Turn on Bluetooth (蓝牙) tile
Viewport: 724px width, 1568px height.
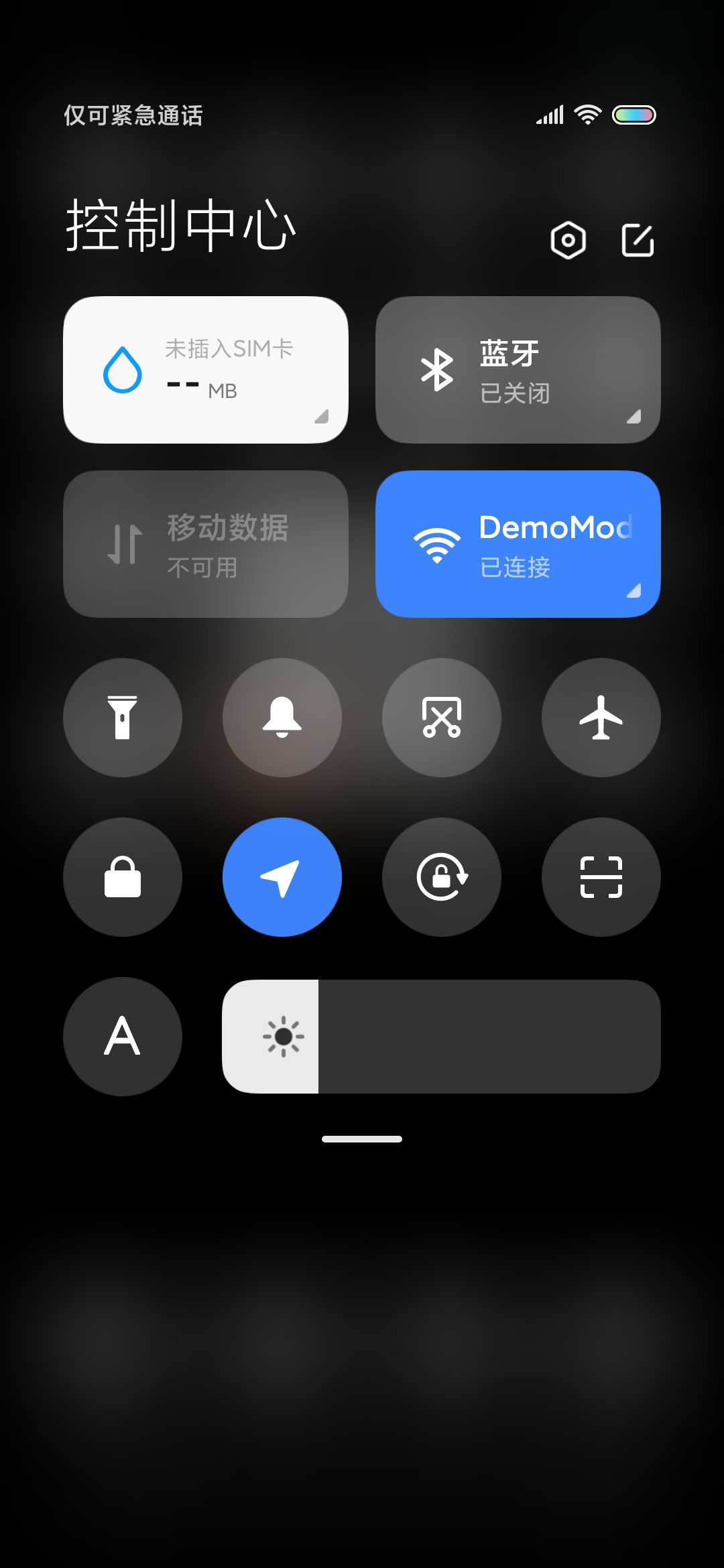pyautogui.click(x=518, y=370)
